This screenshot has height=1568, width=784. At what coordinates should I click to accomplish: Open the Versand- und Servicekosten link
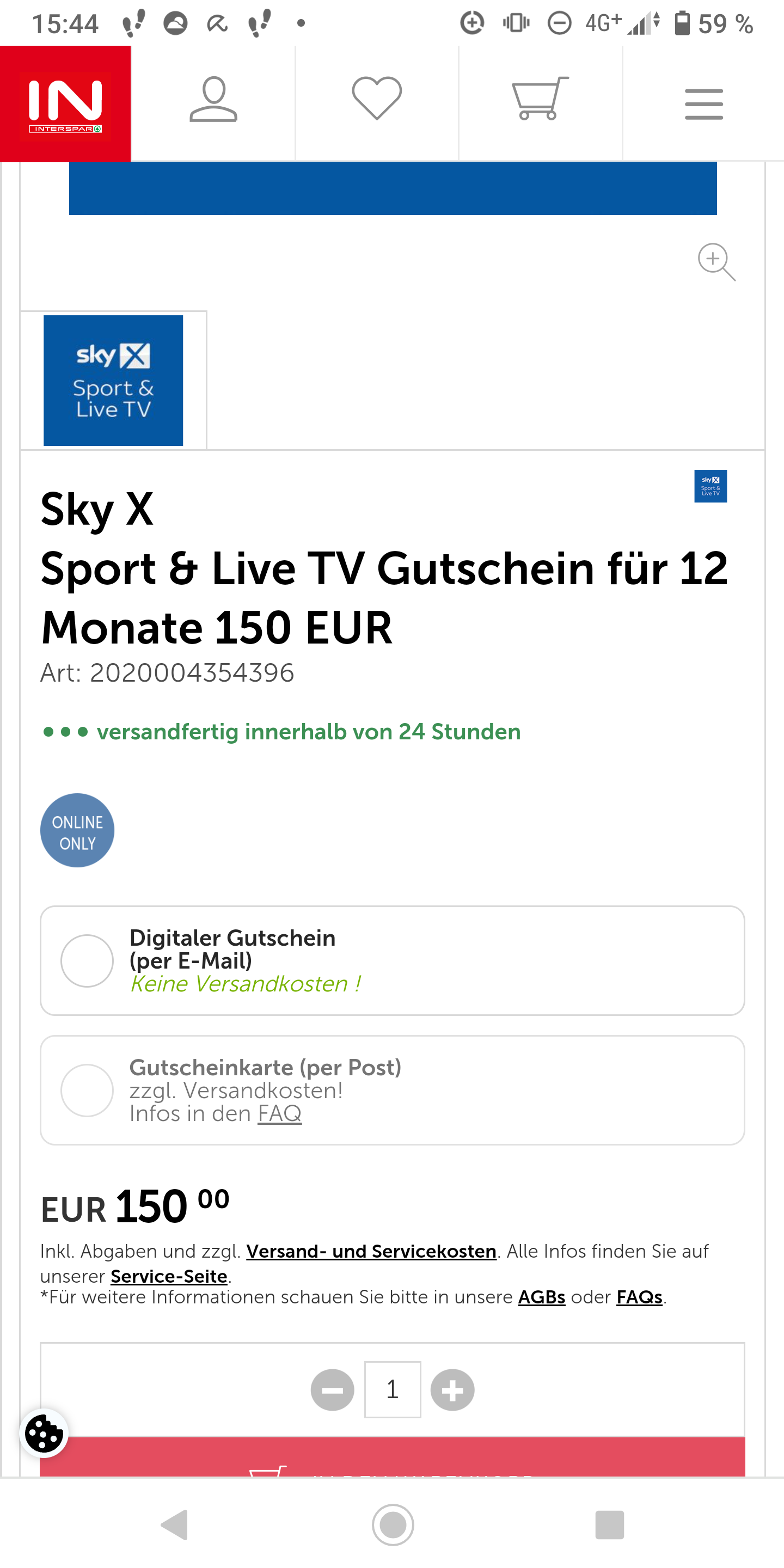[x=371, y=1251]
